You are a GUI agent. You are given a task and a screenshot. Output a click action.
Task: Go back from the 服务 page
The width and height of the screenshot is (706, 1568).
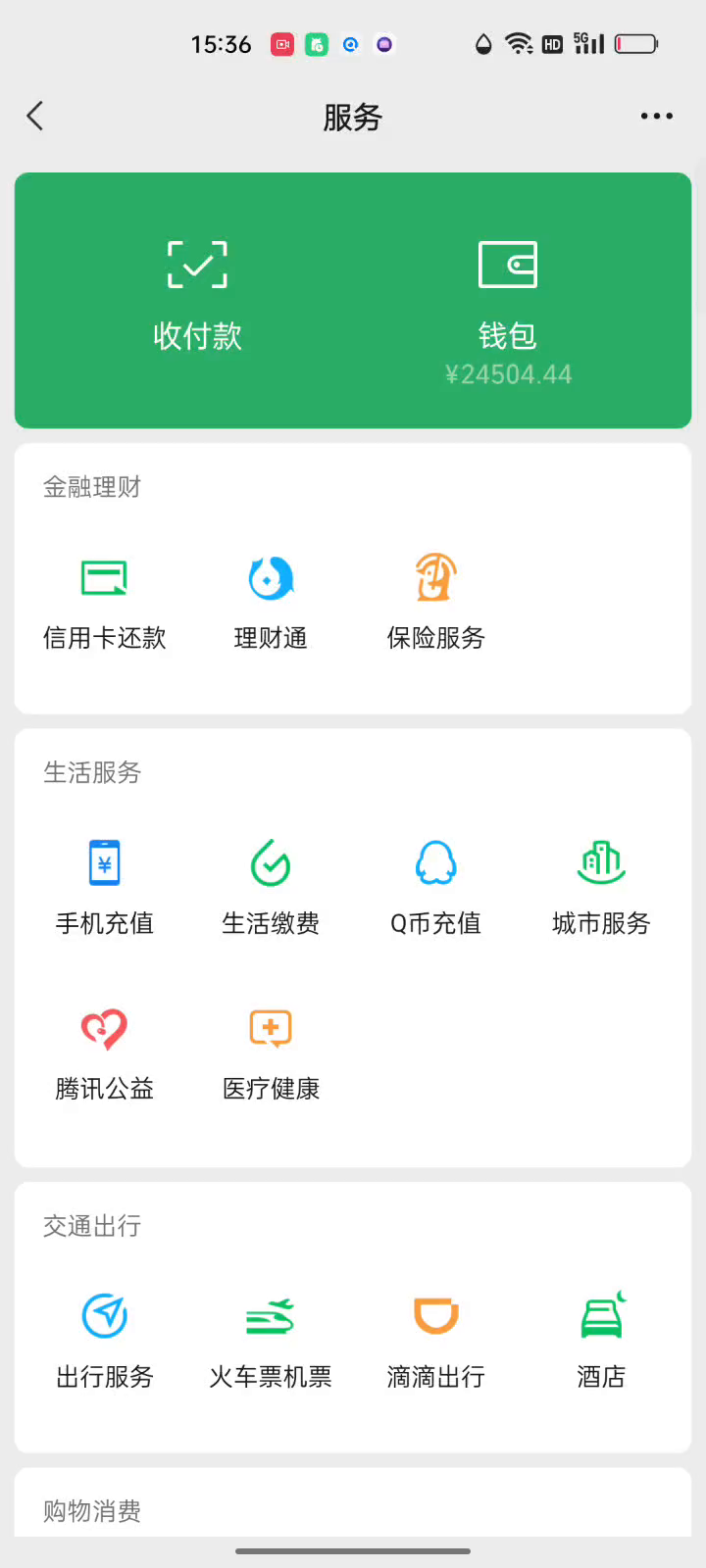(x=35, y=117)
